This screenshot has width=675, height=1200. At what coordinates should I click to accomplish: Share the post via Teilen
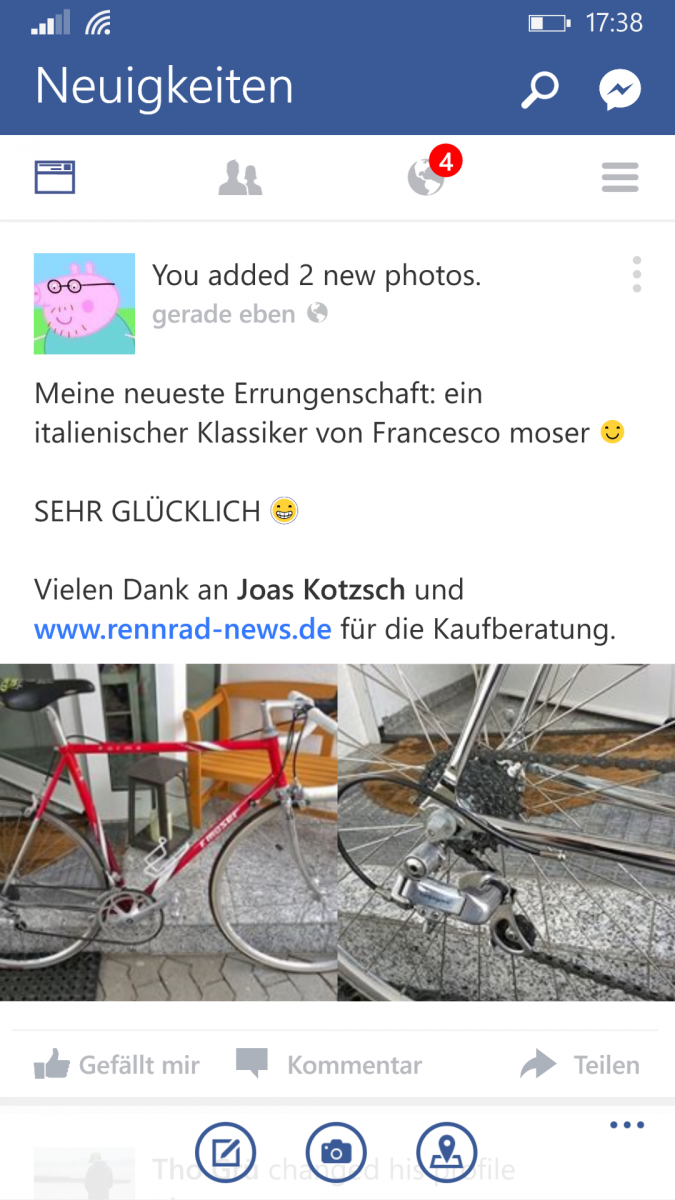[580, 1065]
